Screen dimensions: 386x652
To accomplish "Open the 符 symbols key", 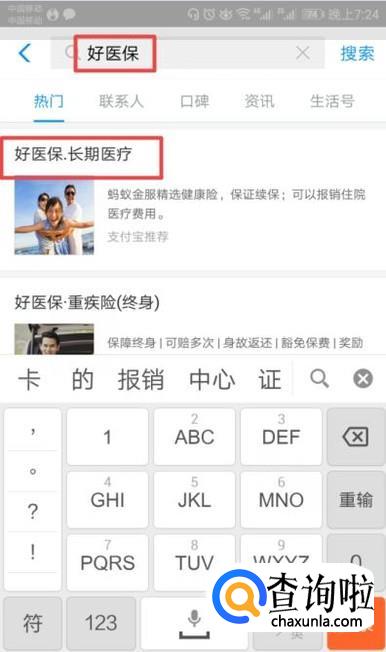I will [x=33, y=623].
